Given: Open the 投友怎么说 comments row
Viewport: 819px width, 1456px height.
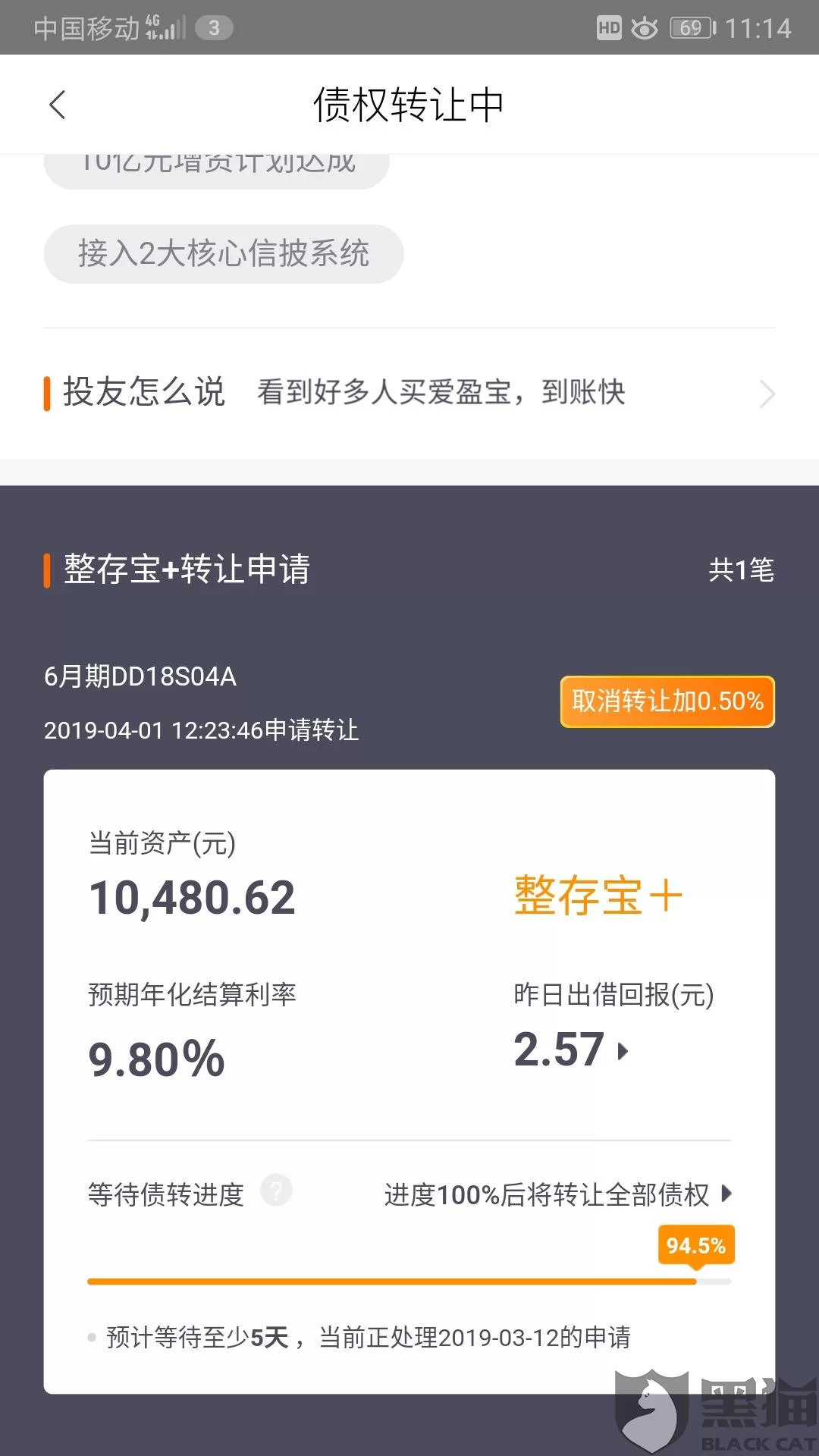Looking at the screenshot, I should [409, 393].
